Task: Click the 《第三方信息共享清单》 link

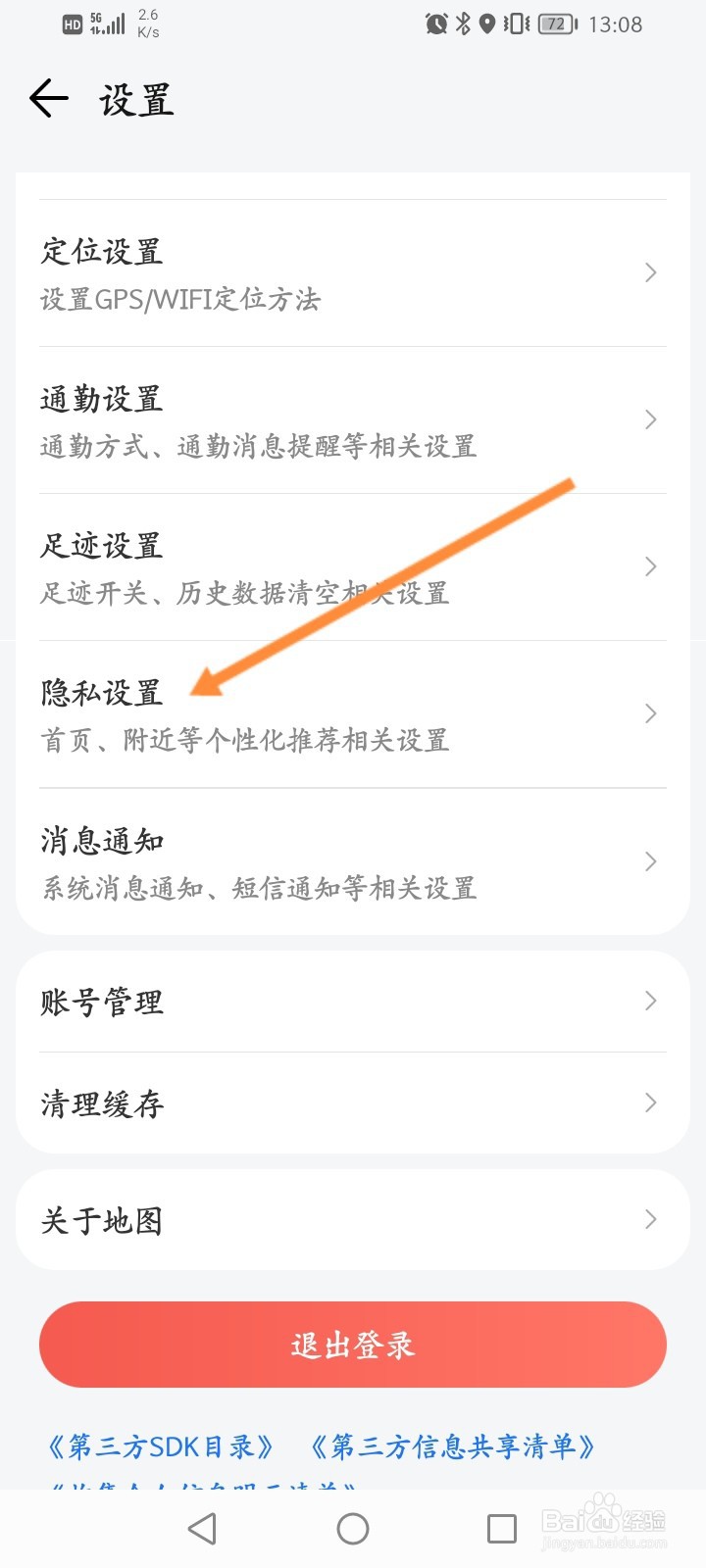Action: [x=456, y=1445]
